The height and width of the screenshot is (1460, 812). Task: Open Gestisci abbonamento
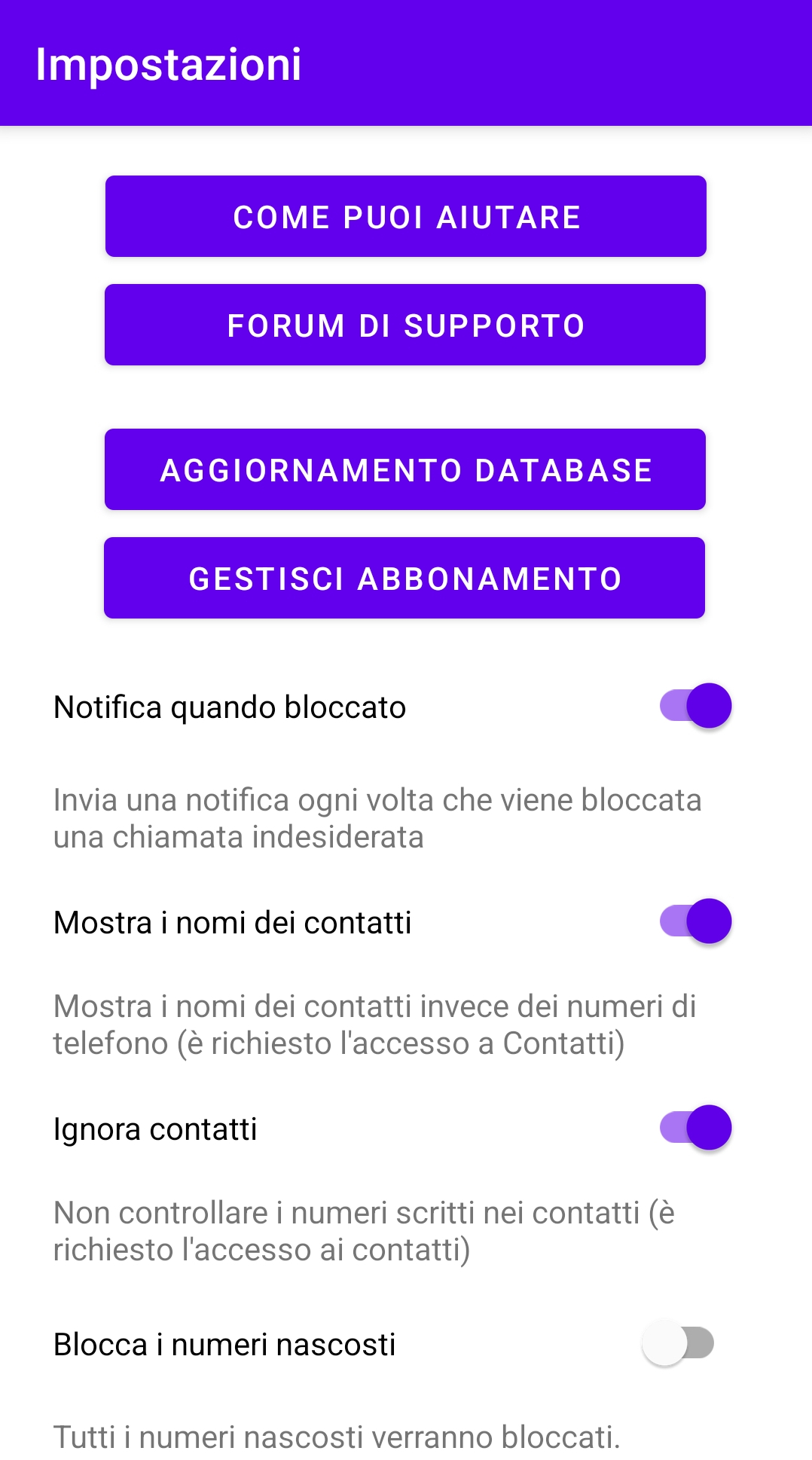click(x=404, y=579)
